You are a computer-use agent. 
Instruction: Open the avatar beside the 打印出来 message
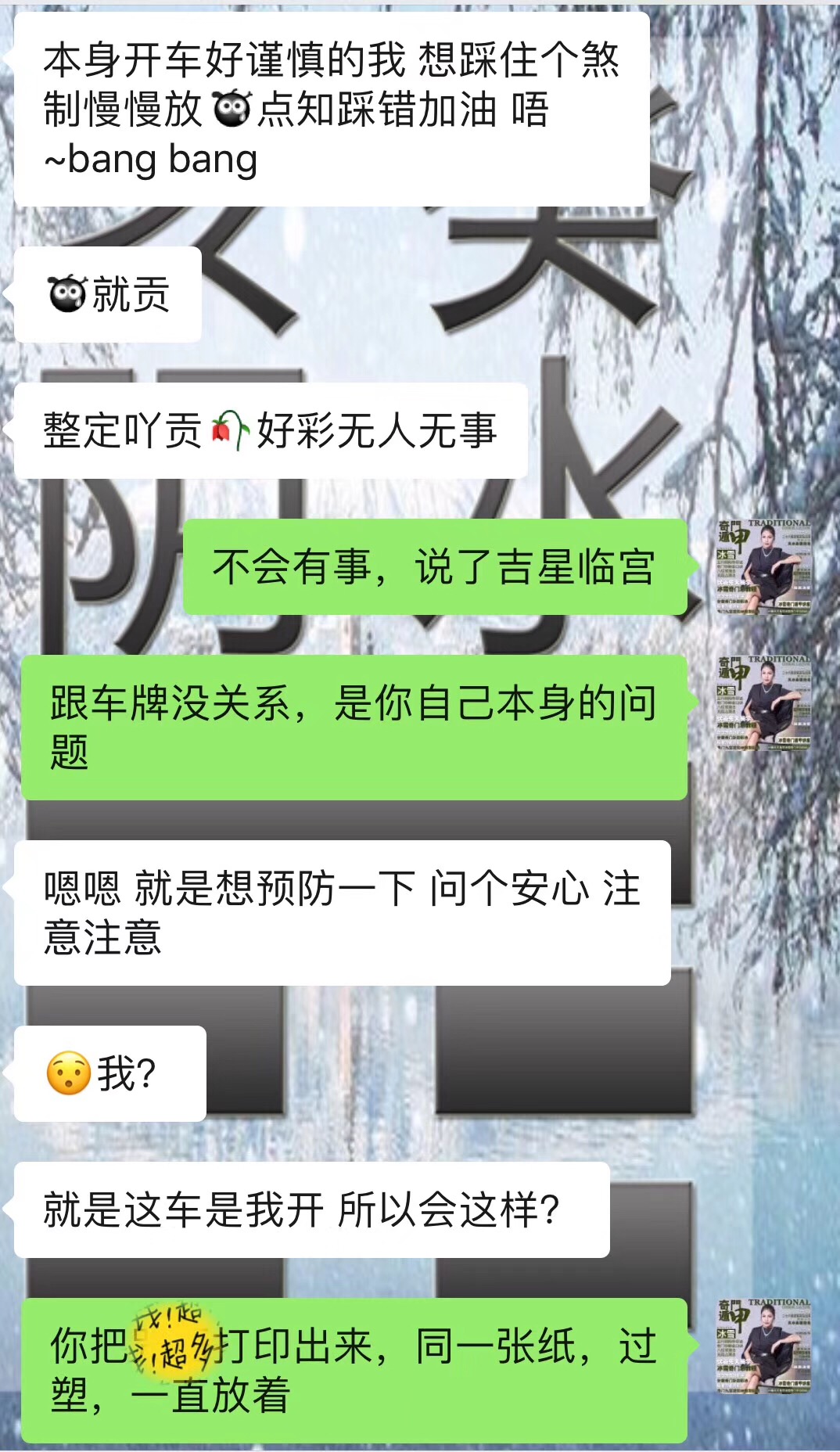click(x=765, y=1346)
